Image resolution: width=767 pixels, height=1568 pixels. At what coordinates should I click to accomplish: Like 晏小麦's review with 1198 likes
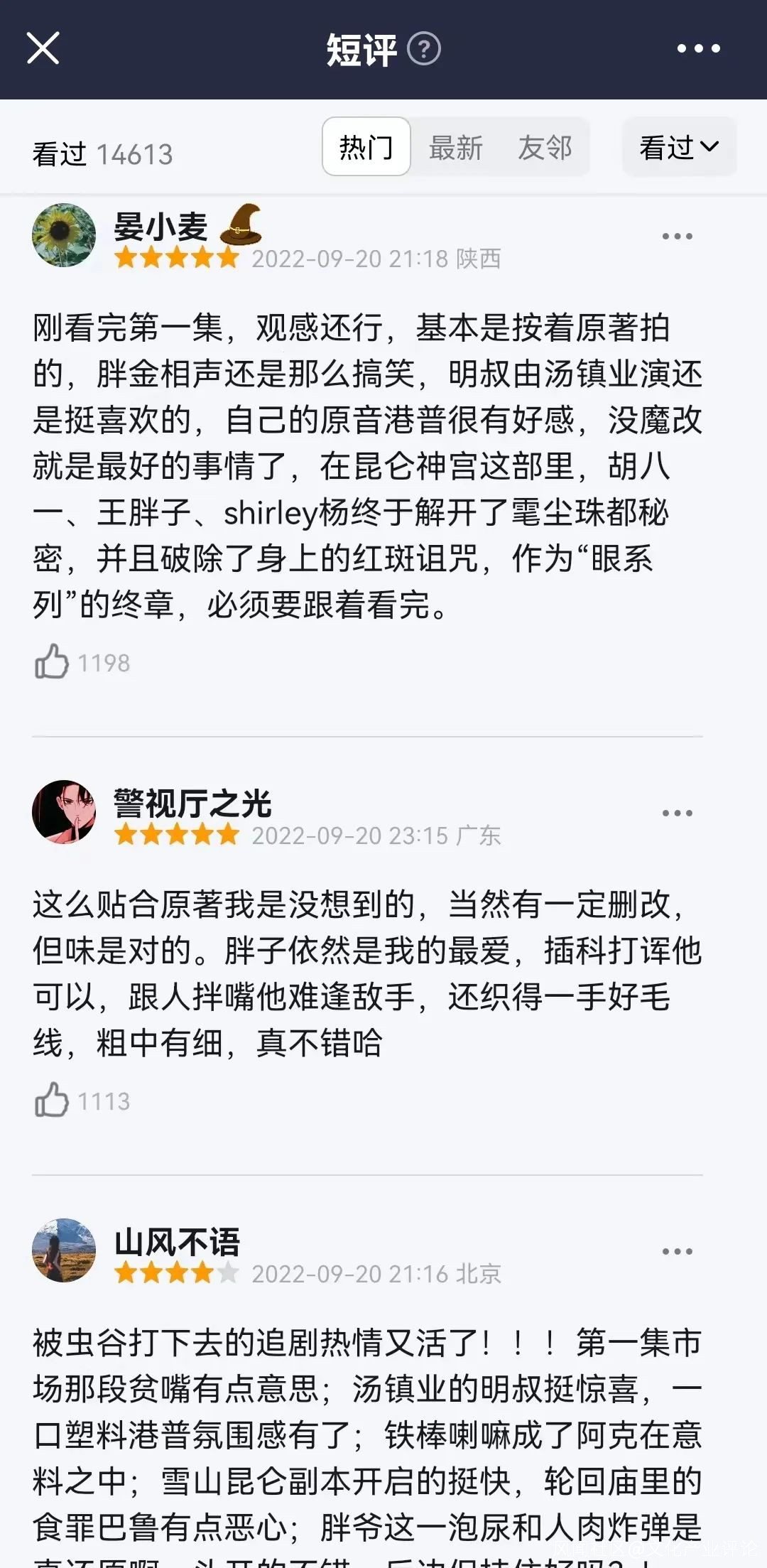pos(52,662)
